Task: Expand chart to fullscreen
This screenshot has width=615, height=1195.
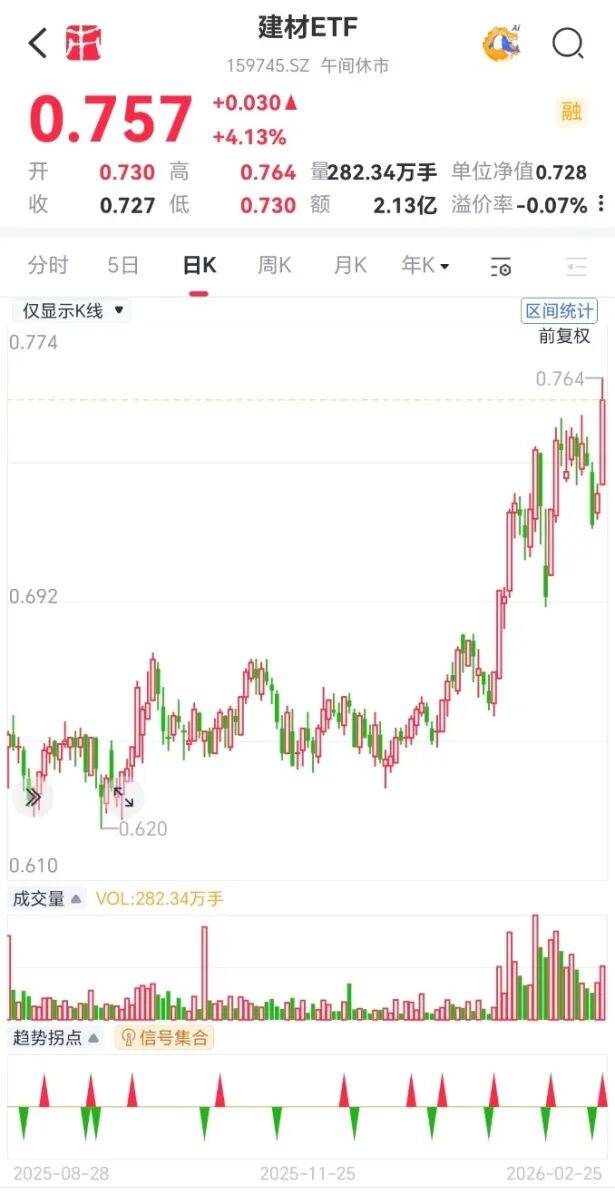Action: (x=123, y=797)
